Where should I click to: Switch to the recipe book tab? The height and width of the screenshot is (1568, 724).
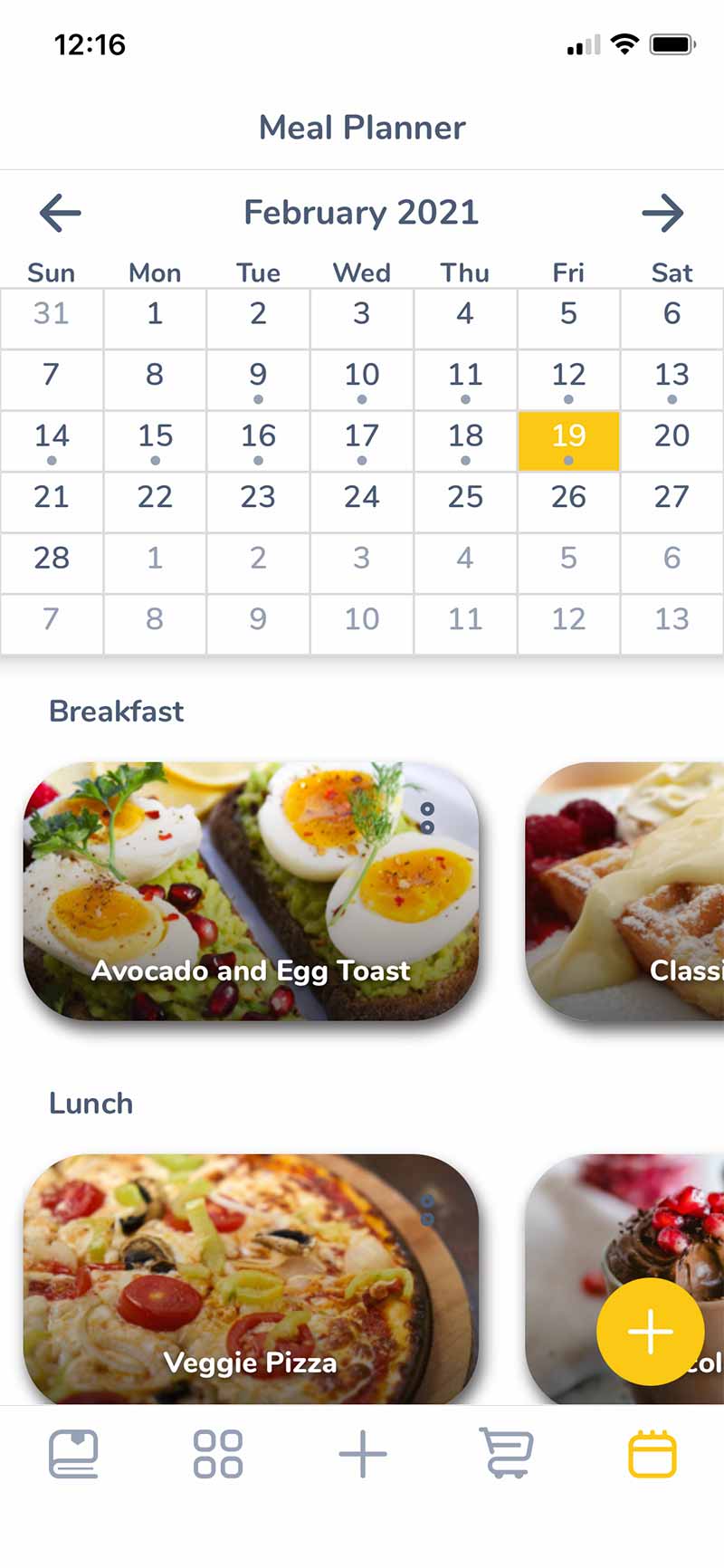(73, 1454)
